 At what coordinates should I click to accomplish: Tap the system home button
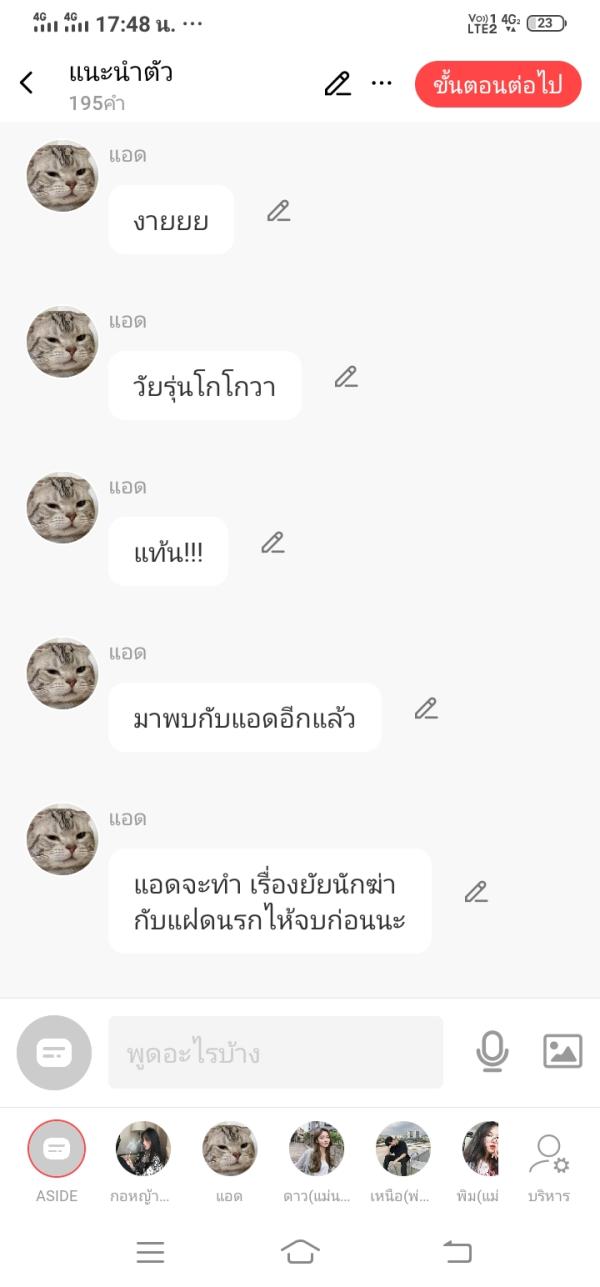pyautogui.click(x=300, y=1251)
